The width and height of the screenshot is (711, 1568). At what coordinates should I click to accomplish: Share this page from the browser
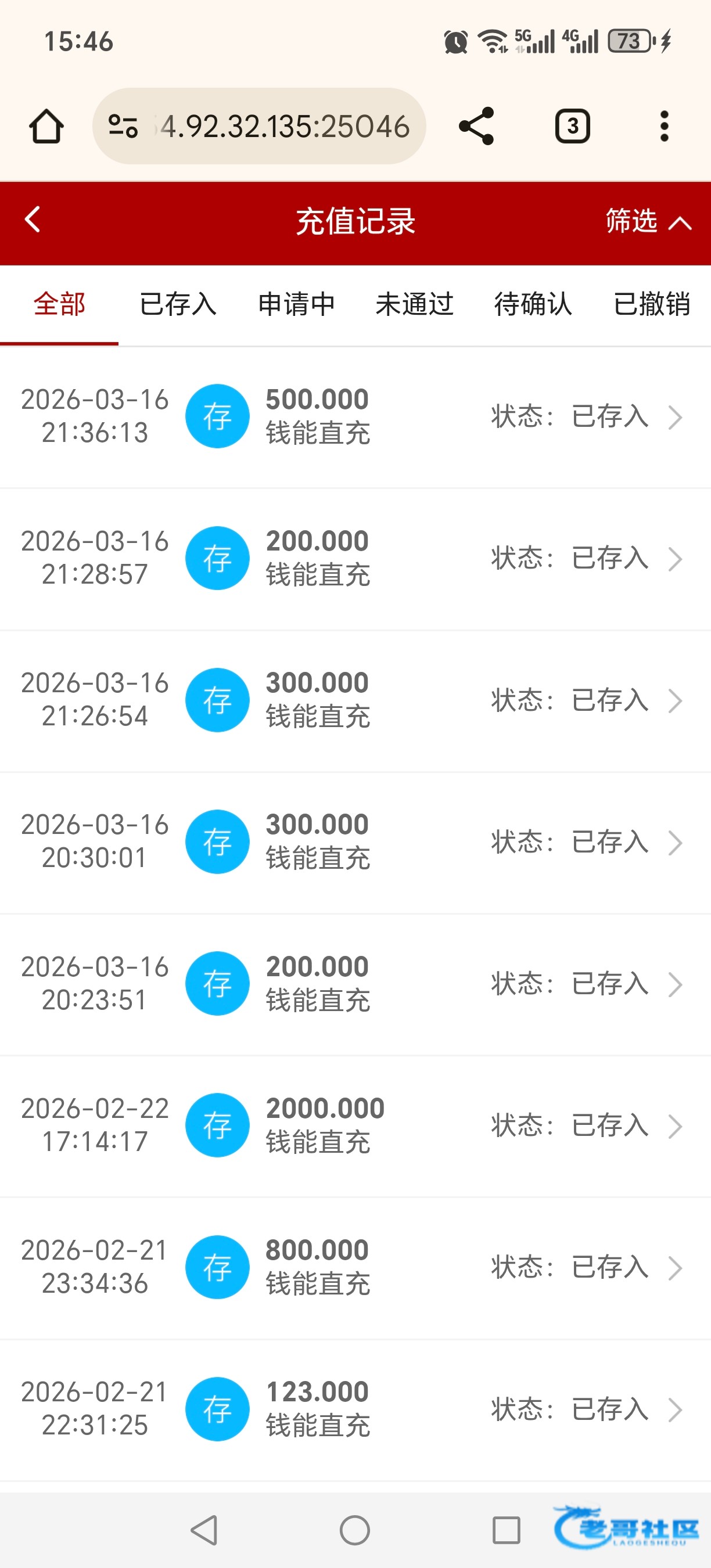476,127
